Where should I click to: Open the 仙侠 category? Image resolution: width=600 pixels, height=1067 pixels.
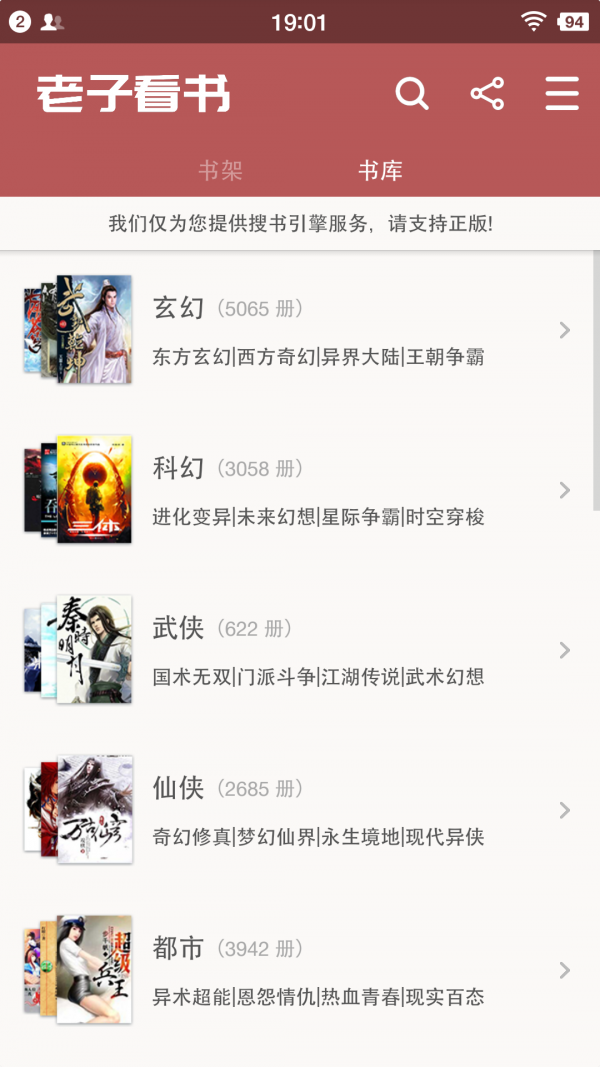300,810
